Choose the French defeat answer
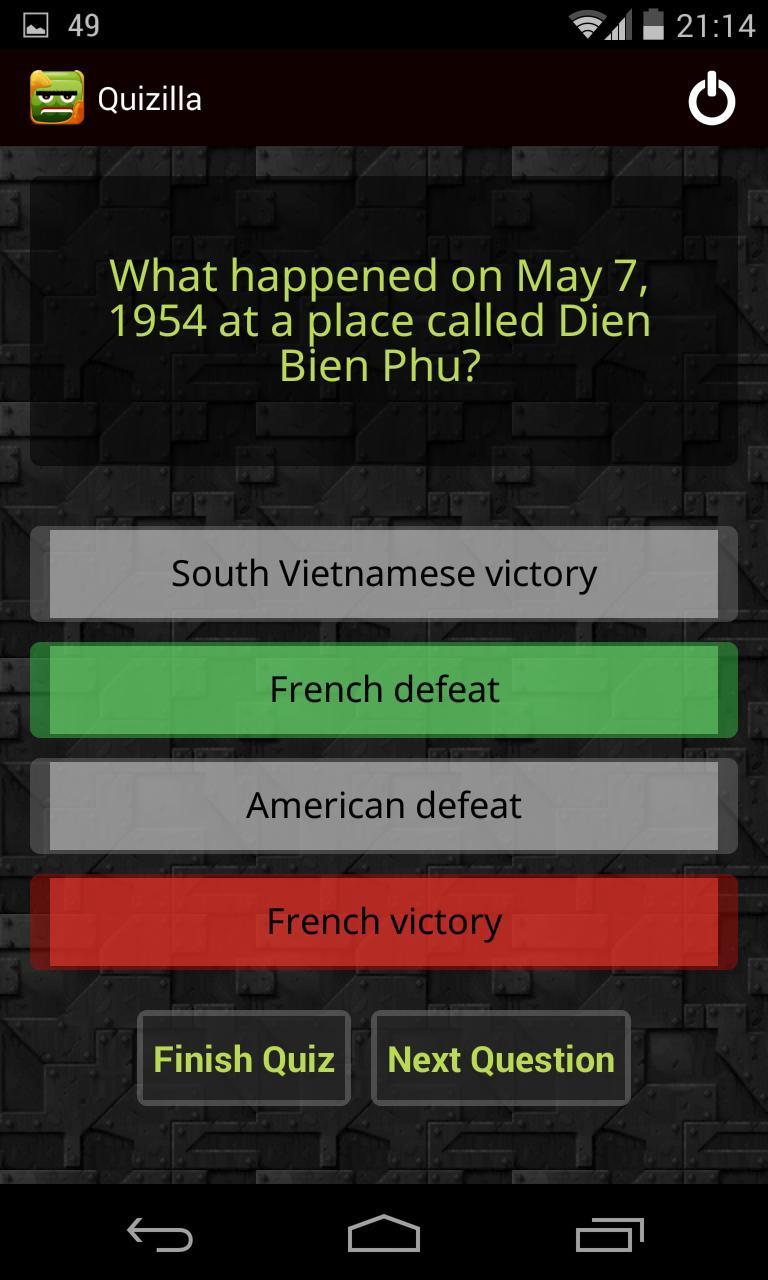Image resolution: width=768 pixels, height=1280 pixels. click(384, 690)
